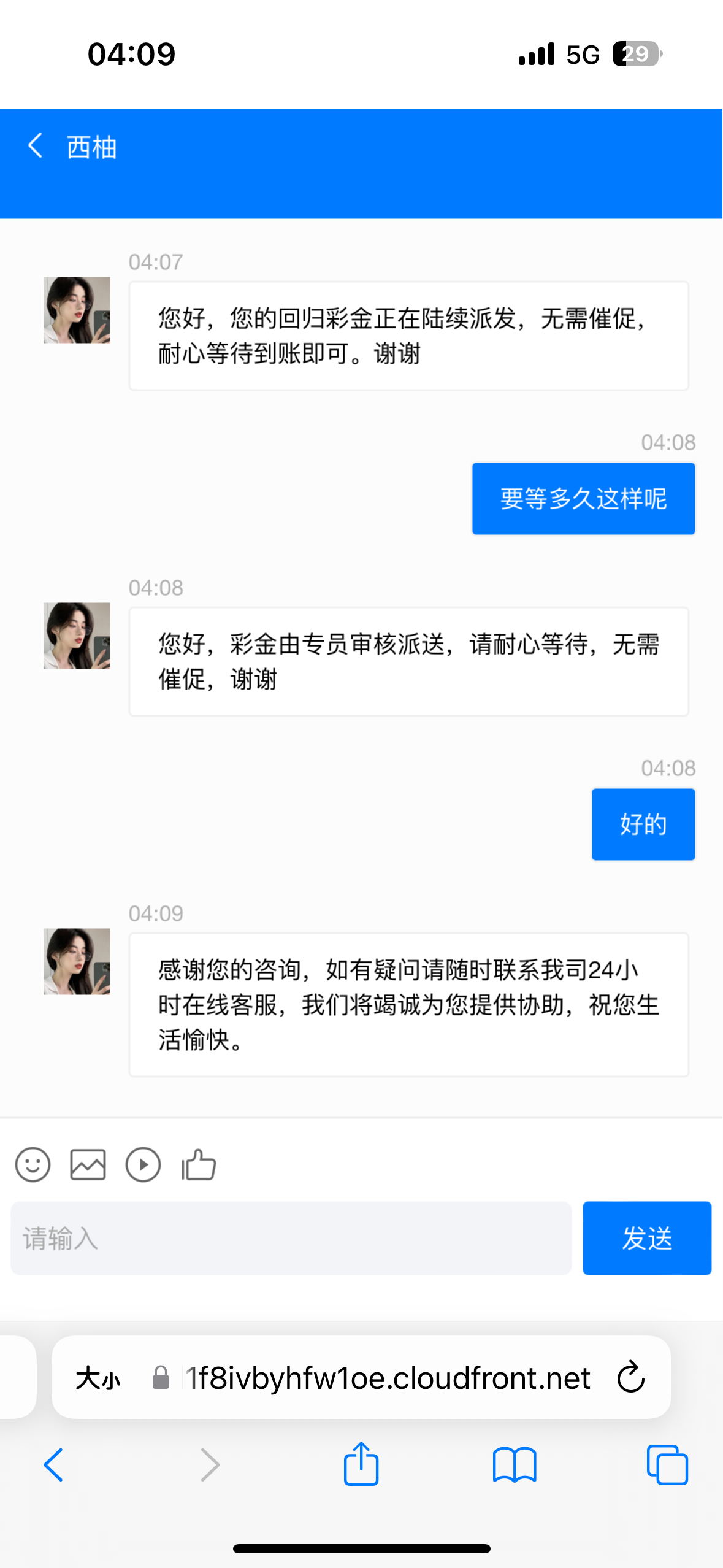Rate the service with thumbs-up
Screen dimensions: 723x1568
(199, 1164)
